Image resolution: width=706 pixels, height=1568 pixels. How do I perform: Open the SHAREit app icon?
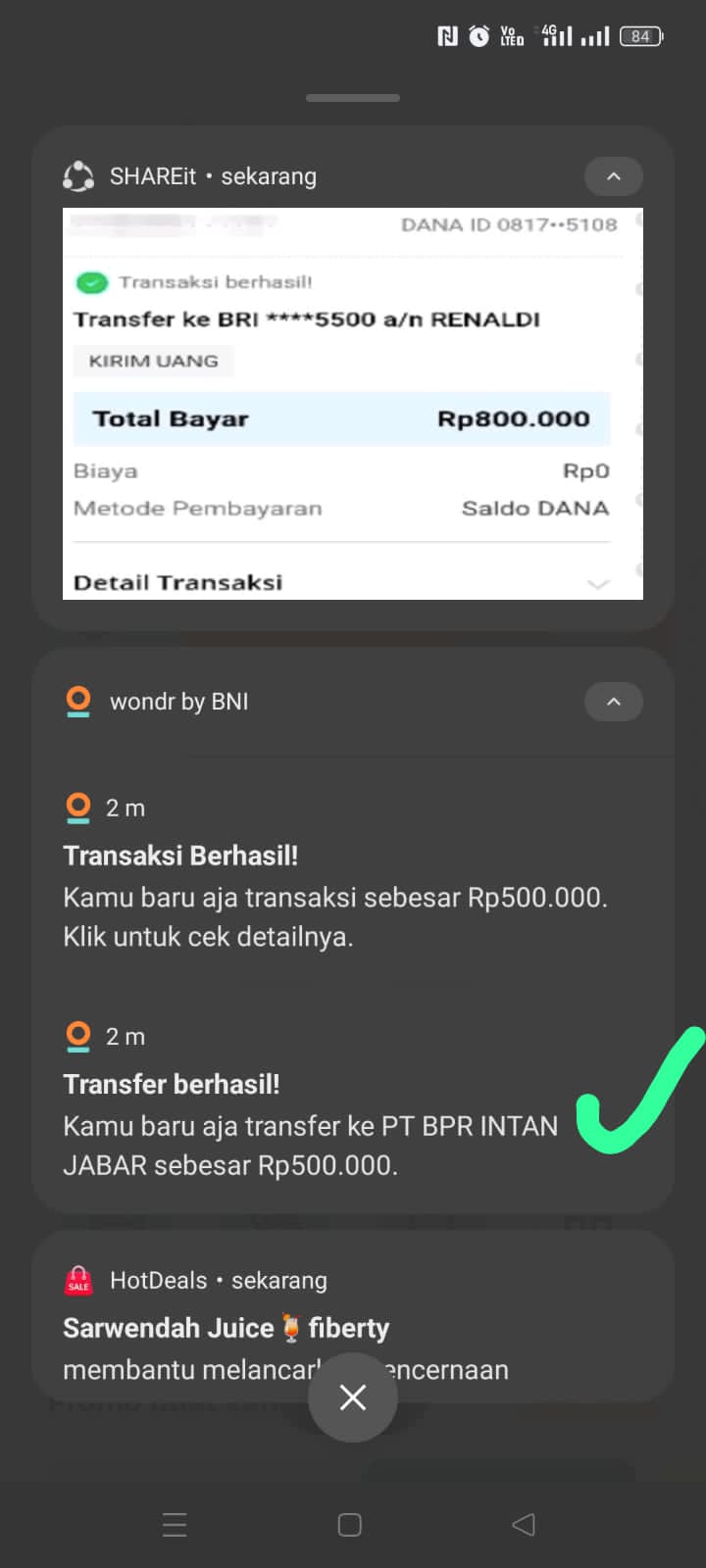(77, 175)
